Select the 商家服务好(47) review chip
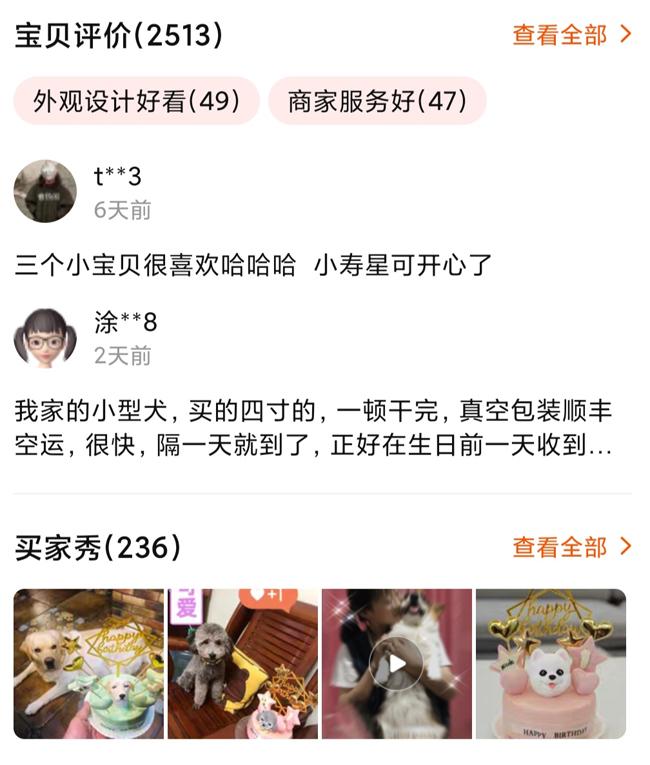Viewport: 650px width, 765px height. [377, 101]
